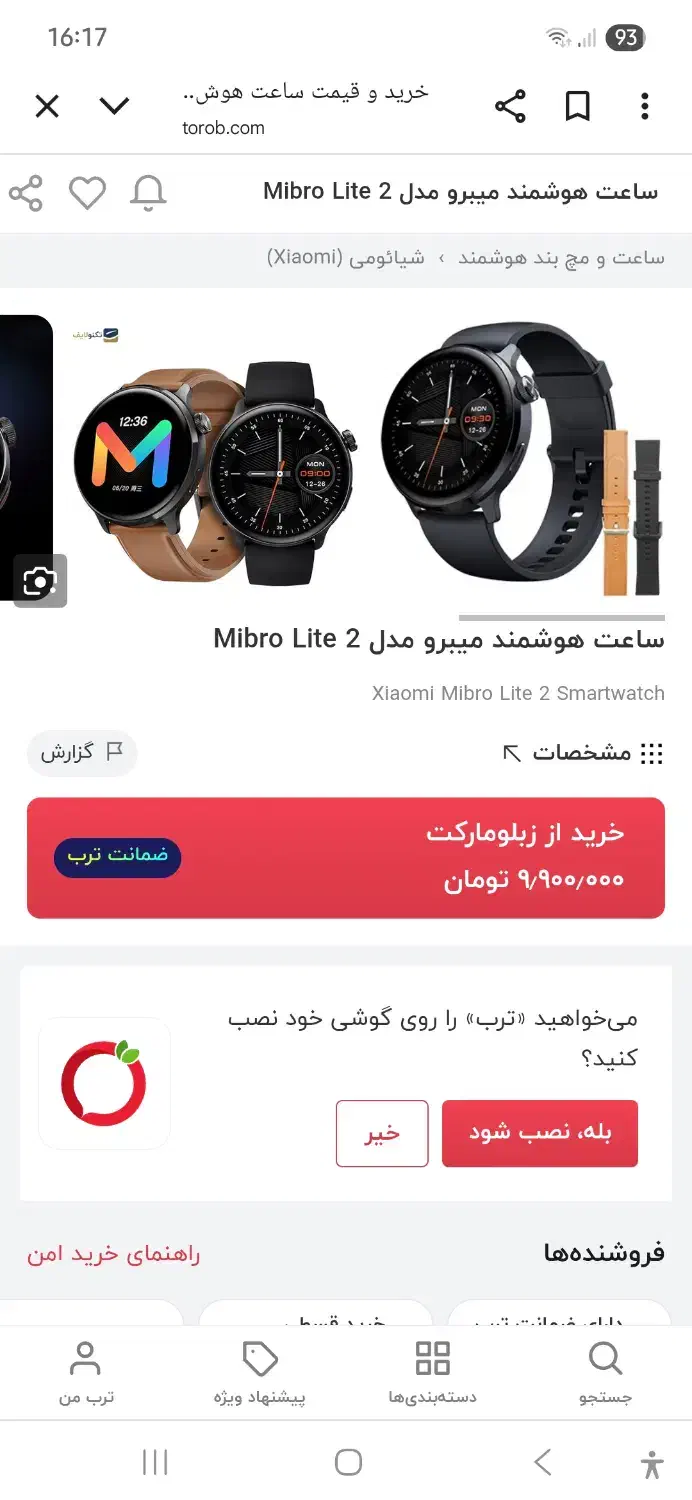
Task: Close the browser tab with the X
Action: pos(47,106)
